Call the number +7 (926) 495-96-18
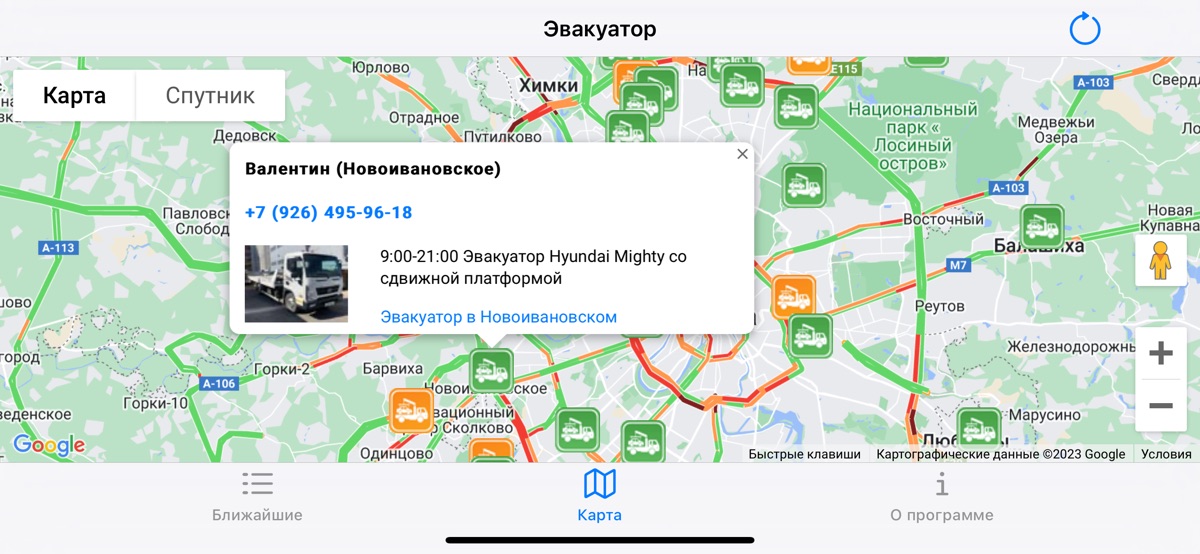Viewport: 1200px width, 554px height. click(329, 213)
